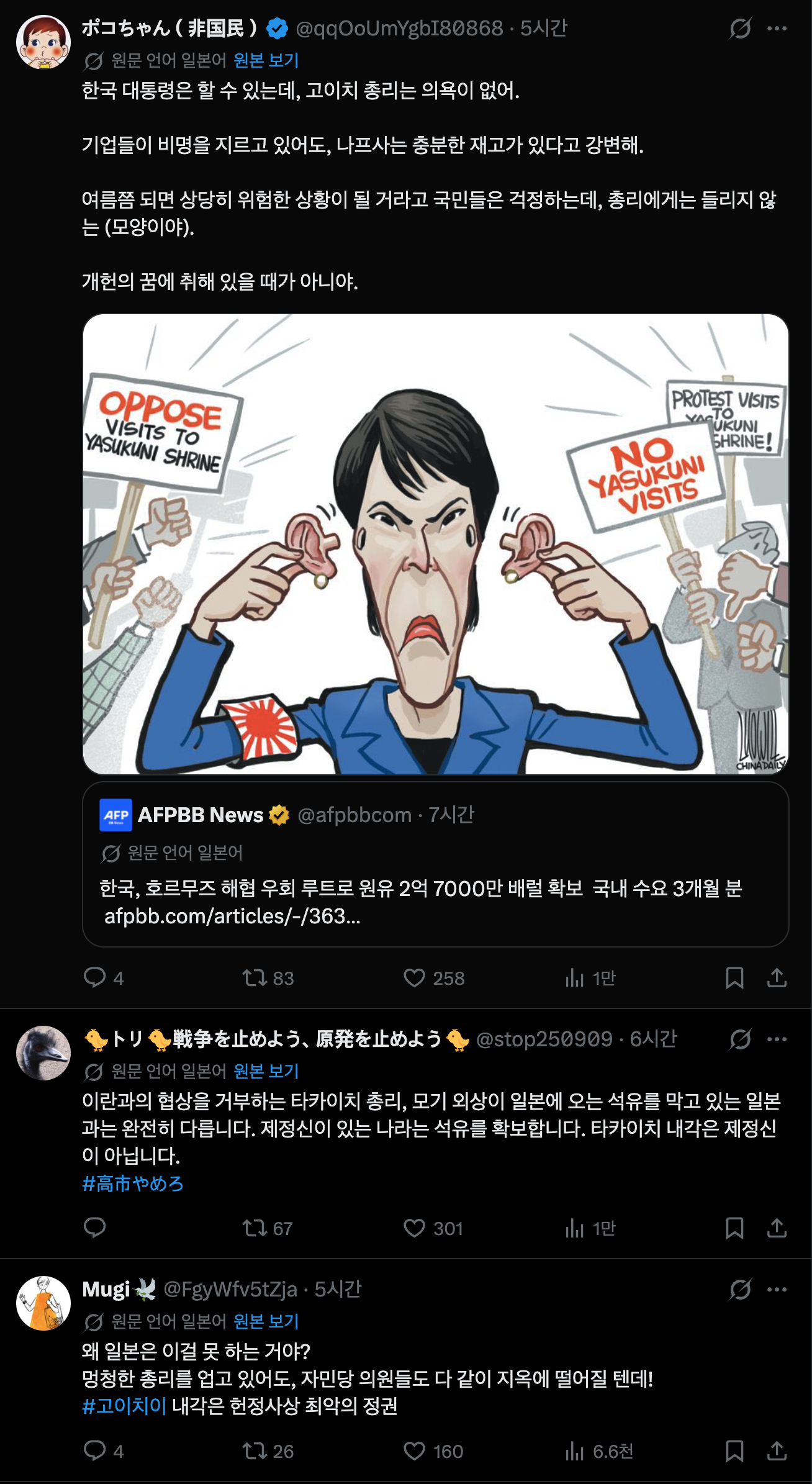Open the quoted AFPBB News tweet
Image resolution: width=812 pixels, height=1484 pixels.
(x=435, y=869)
